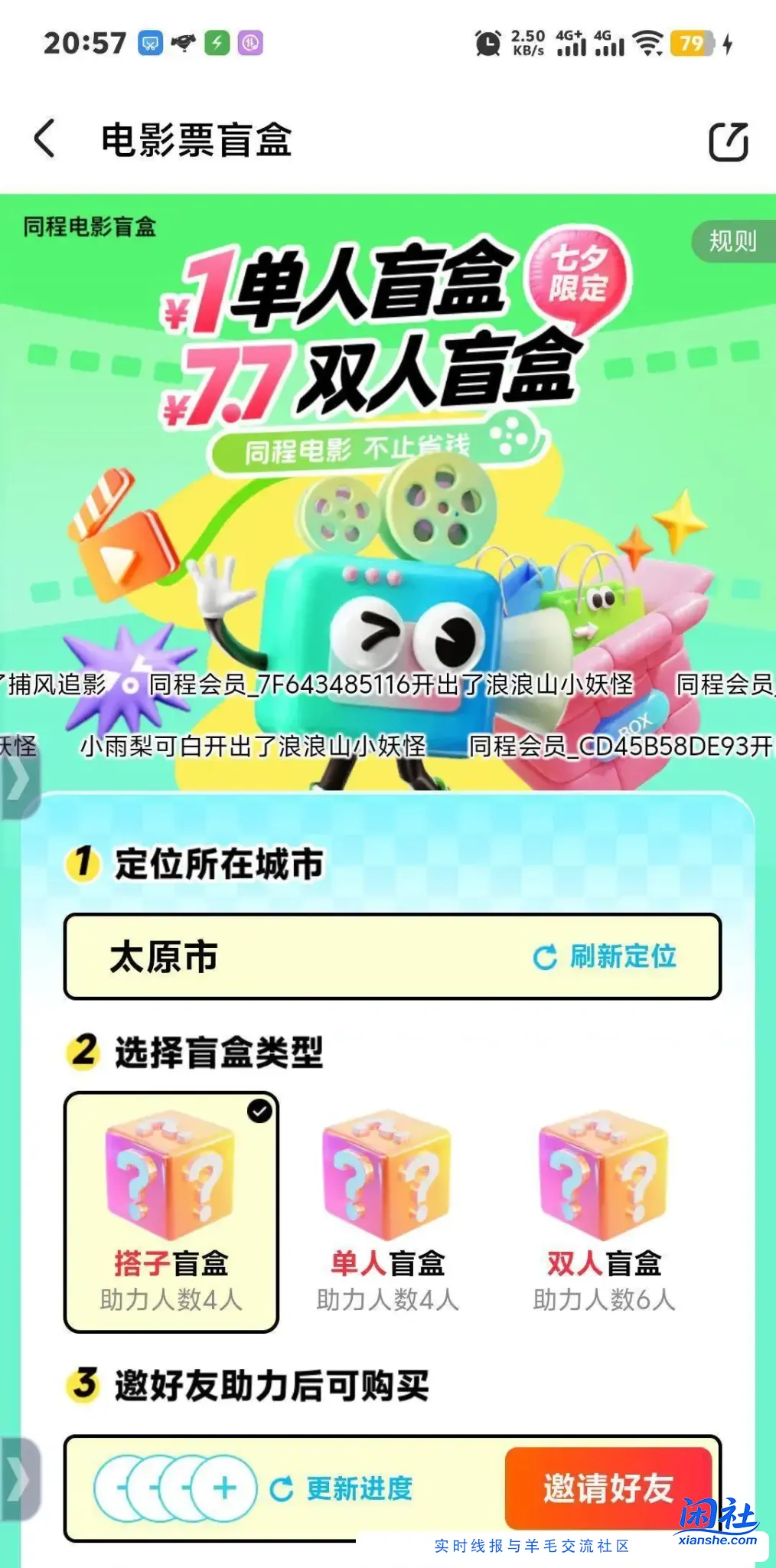Open the 规则 rules button
This screenshot has width=776, height=1568.
pos(732,242)
